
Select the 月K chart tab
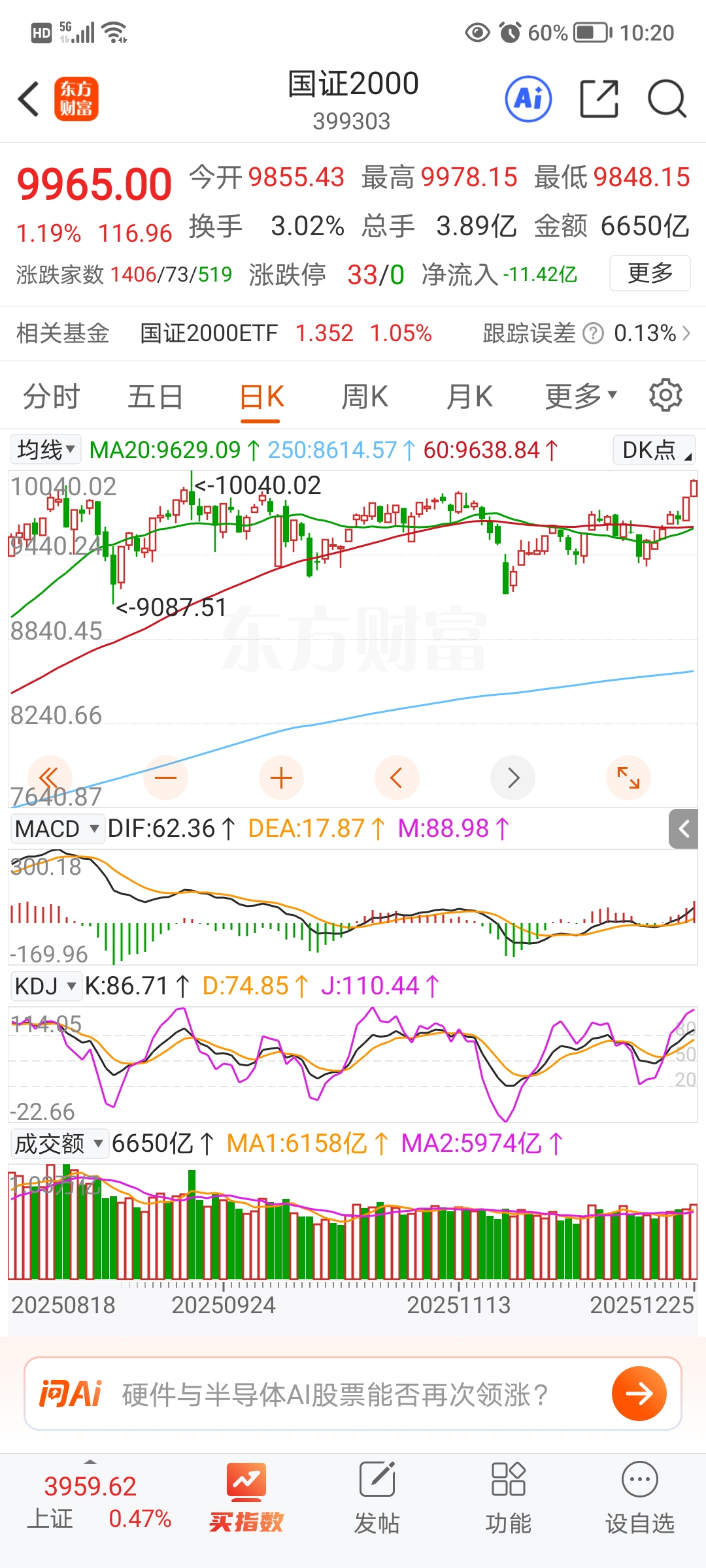pyautogui.click(x=469, y=397)
